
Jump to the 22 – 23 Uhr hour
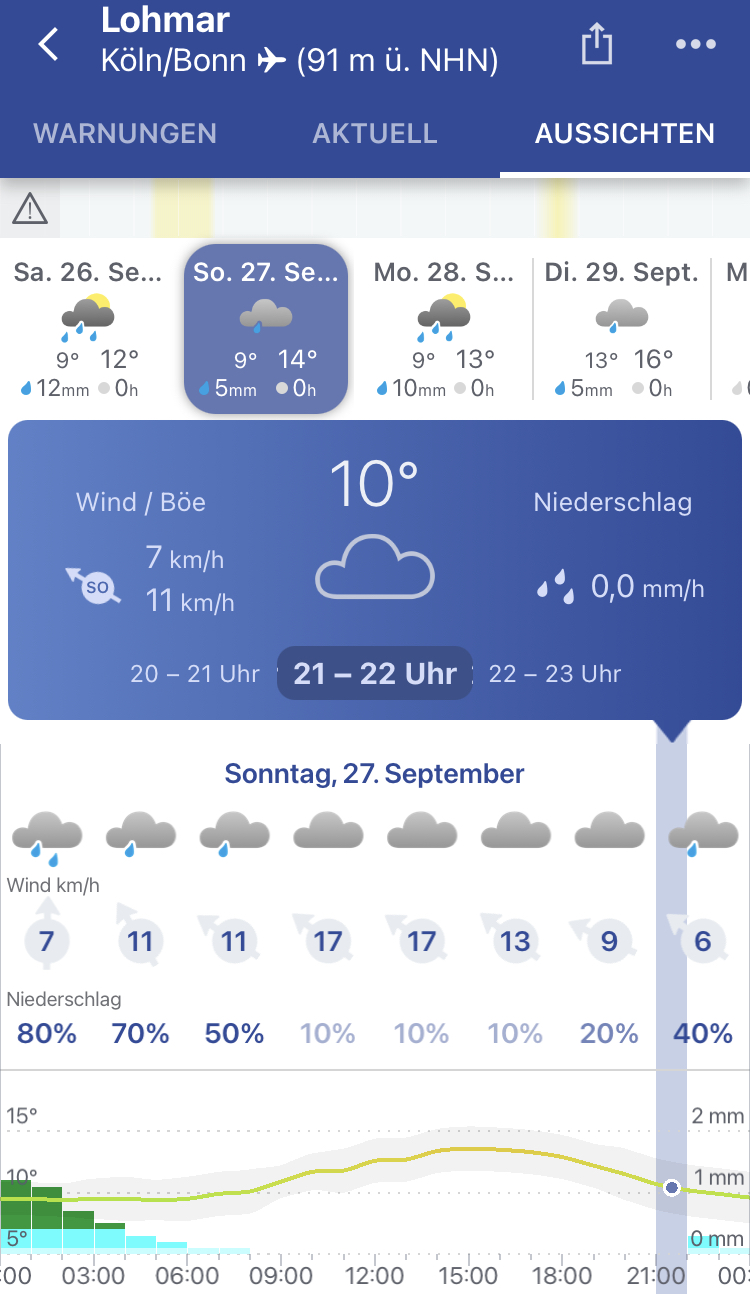(555, 674)
